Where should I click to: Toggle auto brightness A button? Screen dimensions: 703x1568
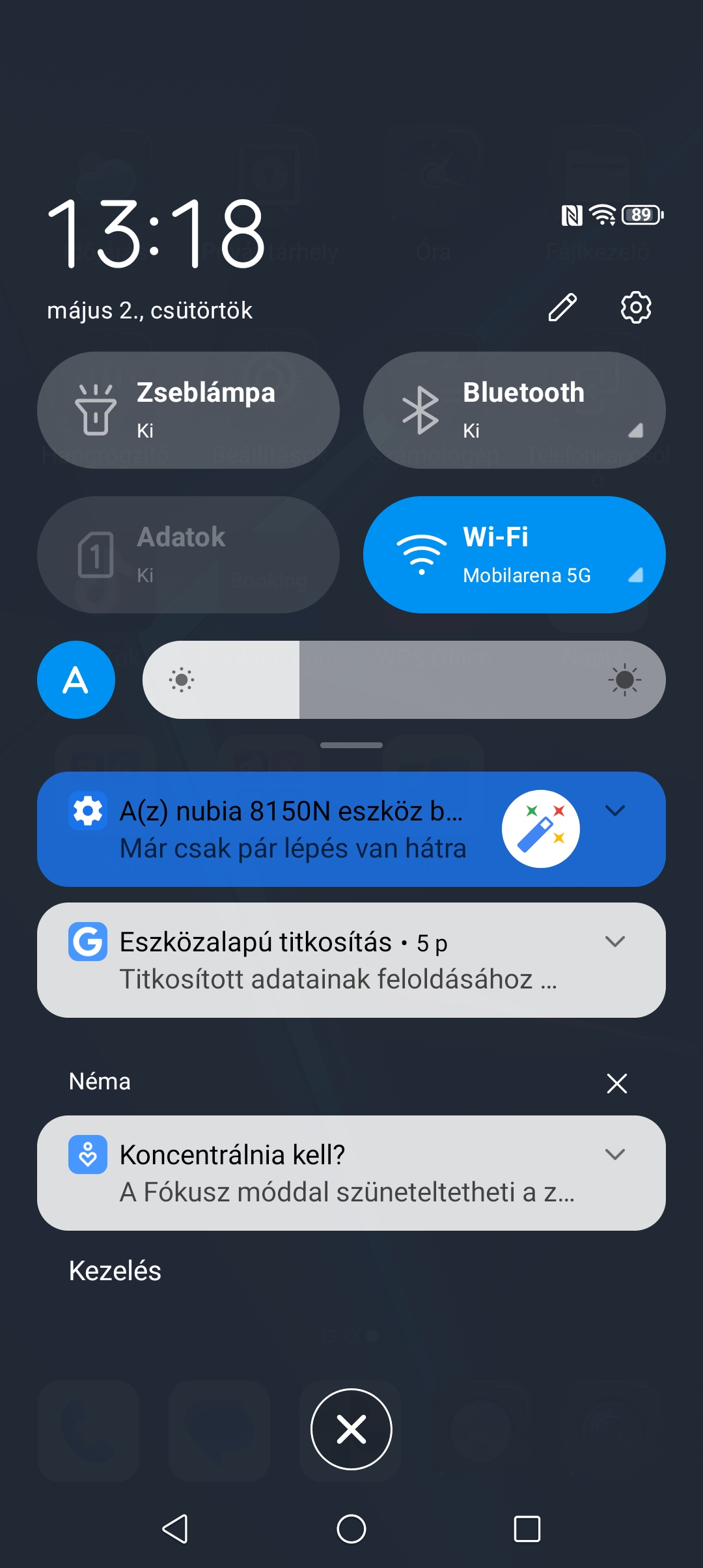[x=76, y=680]
